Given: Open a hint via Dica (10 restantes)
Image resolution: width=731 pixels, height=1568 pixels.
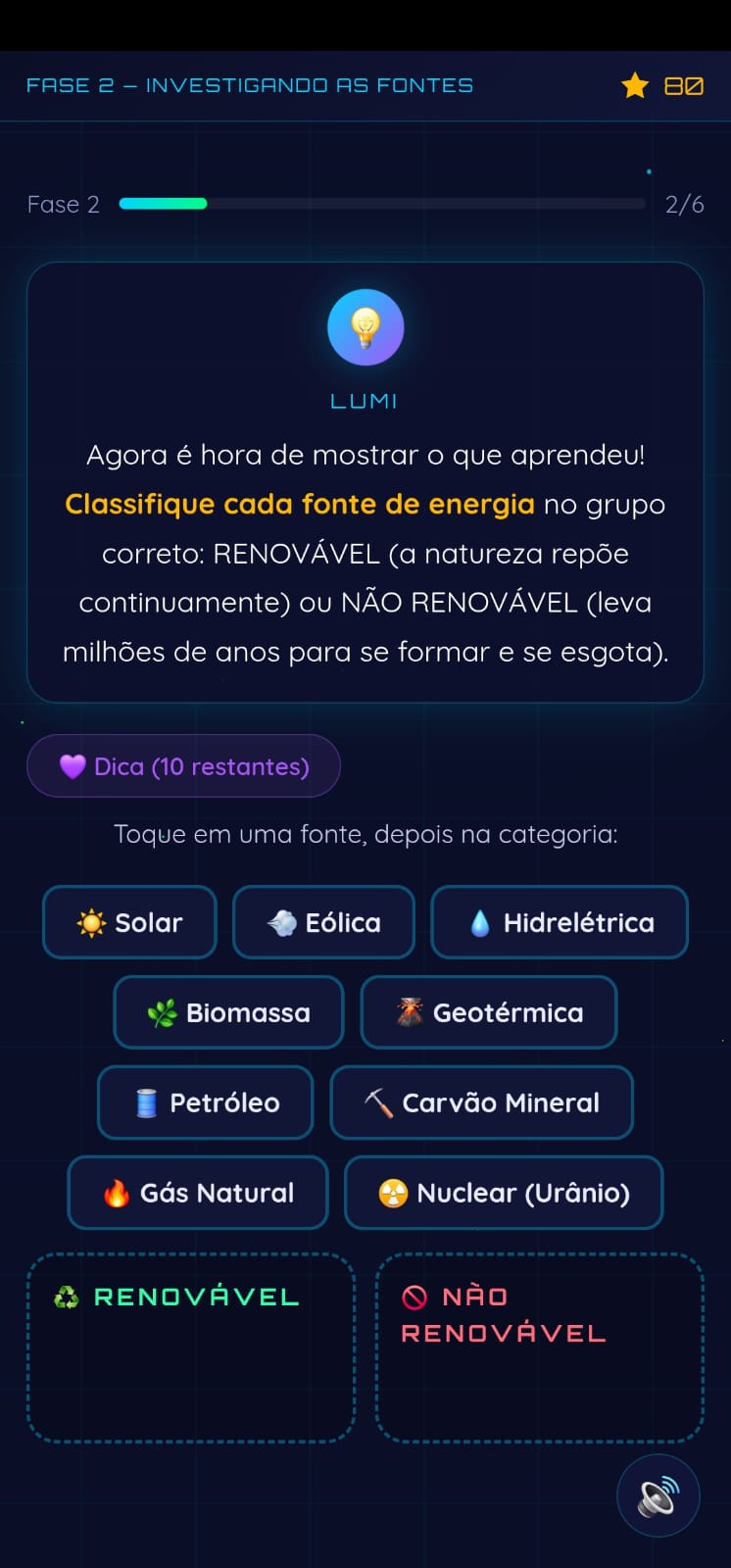Looking at the screenshot, I should click(x=182, y=765).
